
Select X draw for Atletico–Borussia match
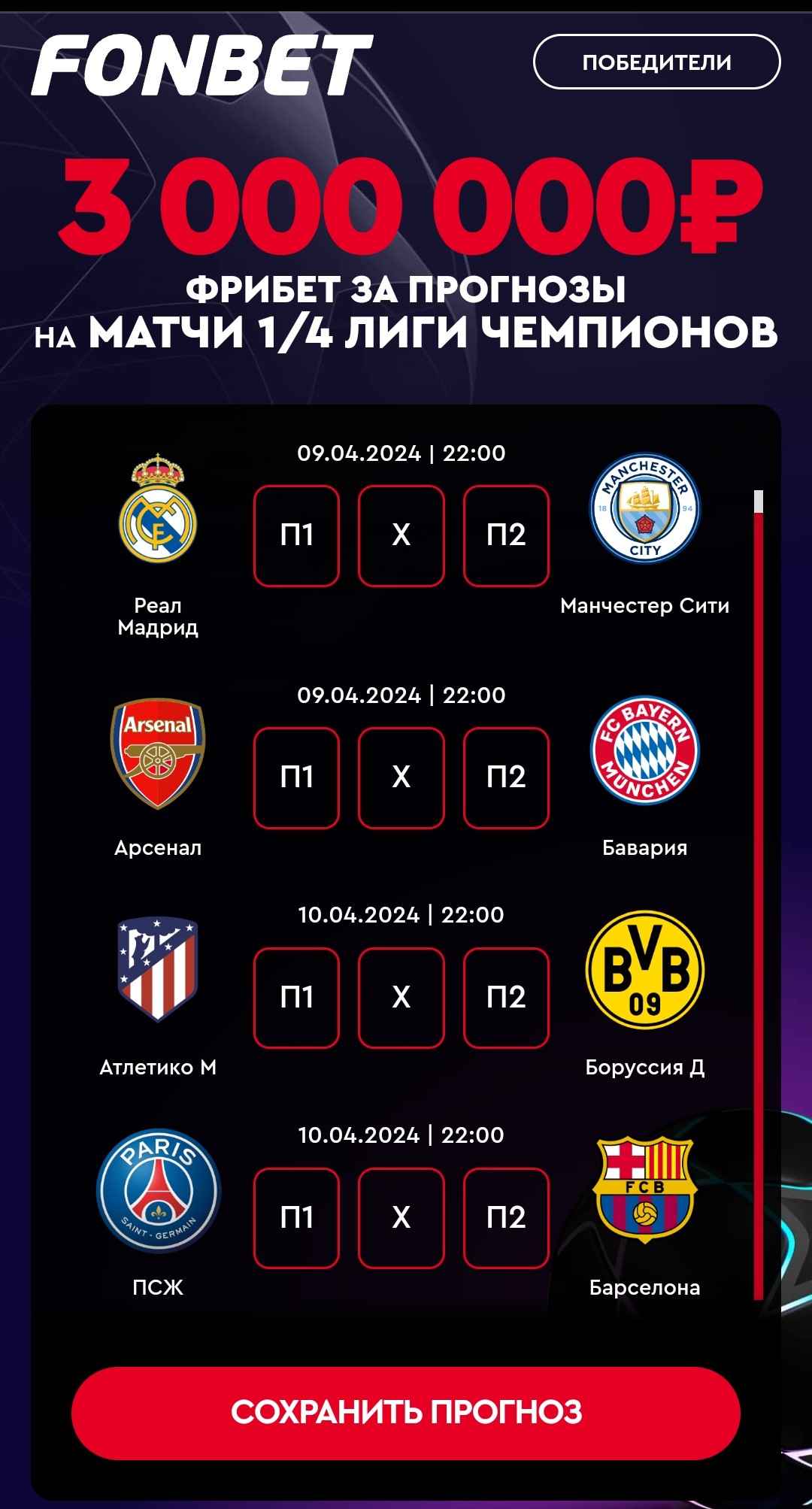[401, 998]
